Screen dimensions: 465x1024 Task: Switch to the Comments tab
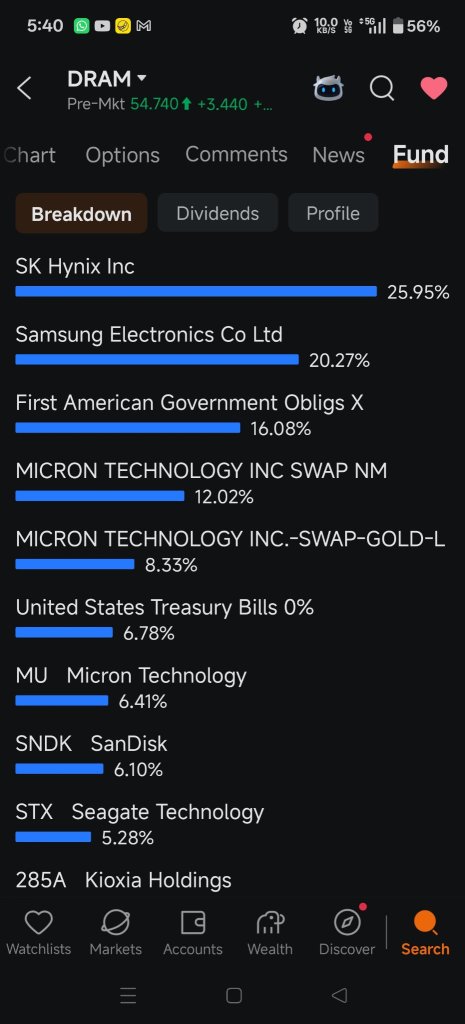[236, 154]
